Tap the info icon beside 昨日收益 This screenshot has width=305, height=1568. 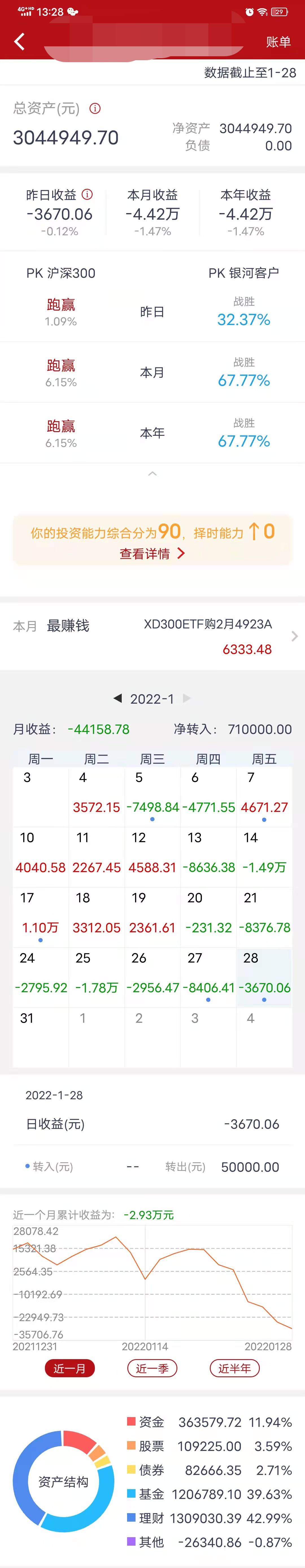[x=88, y=194]
